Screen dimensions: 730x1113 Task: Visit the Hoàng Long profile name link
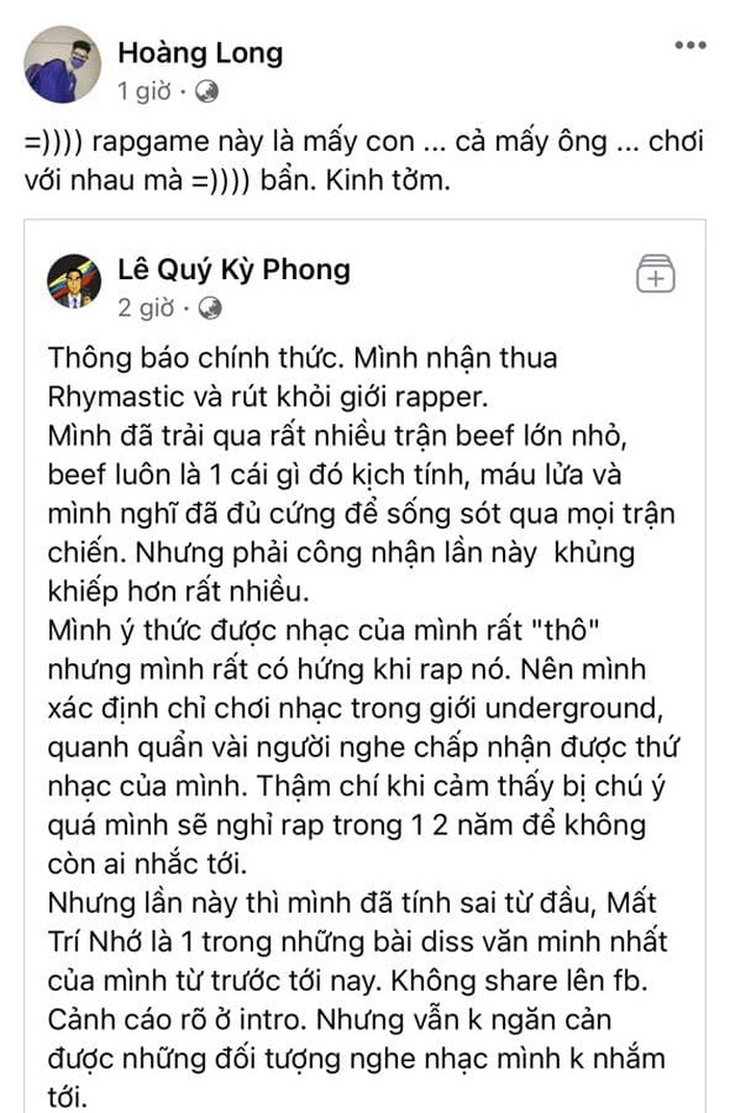200,53
